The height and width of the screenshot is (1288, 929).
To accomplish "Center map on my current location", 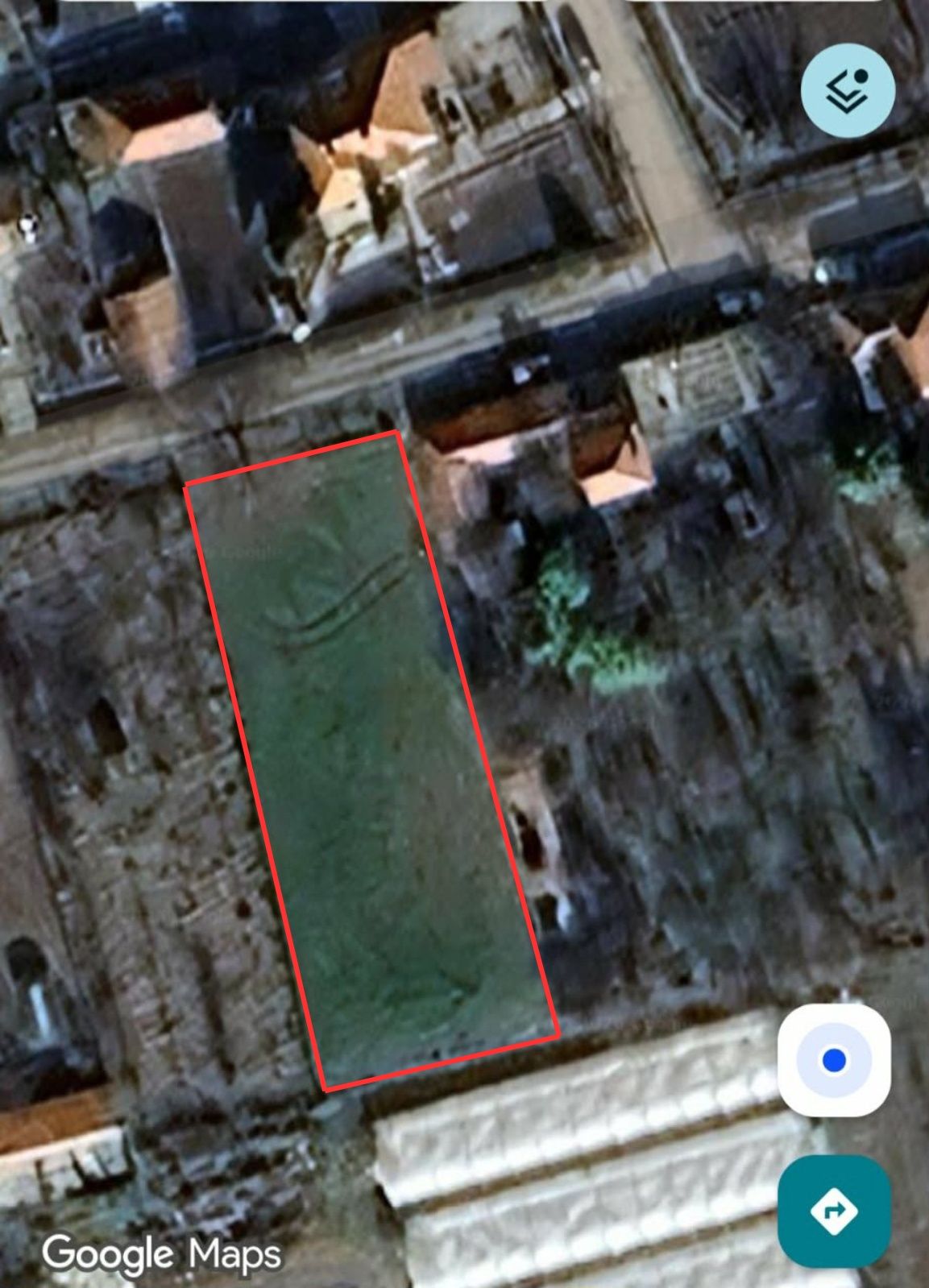I will tap(834, 1060).
